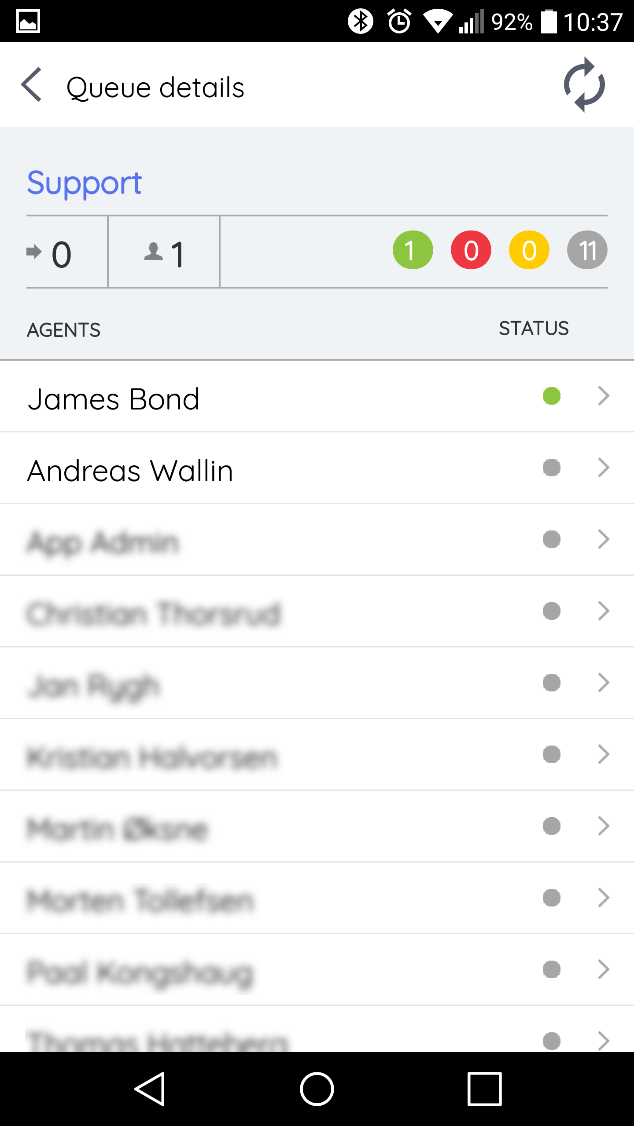The height and width of the screenshot is (1126, 634).
Task: Tap the system home button
Action: click(317, 1089)
